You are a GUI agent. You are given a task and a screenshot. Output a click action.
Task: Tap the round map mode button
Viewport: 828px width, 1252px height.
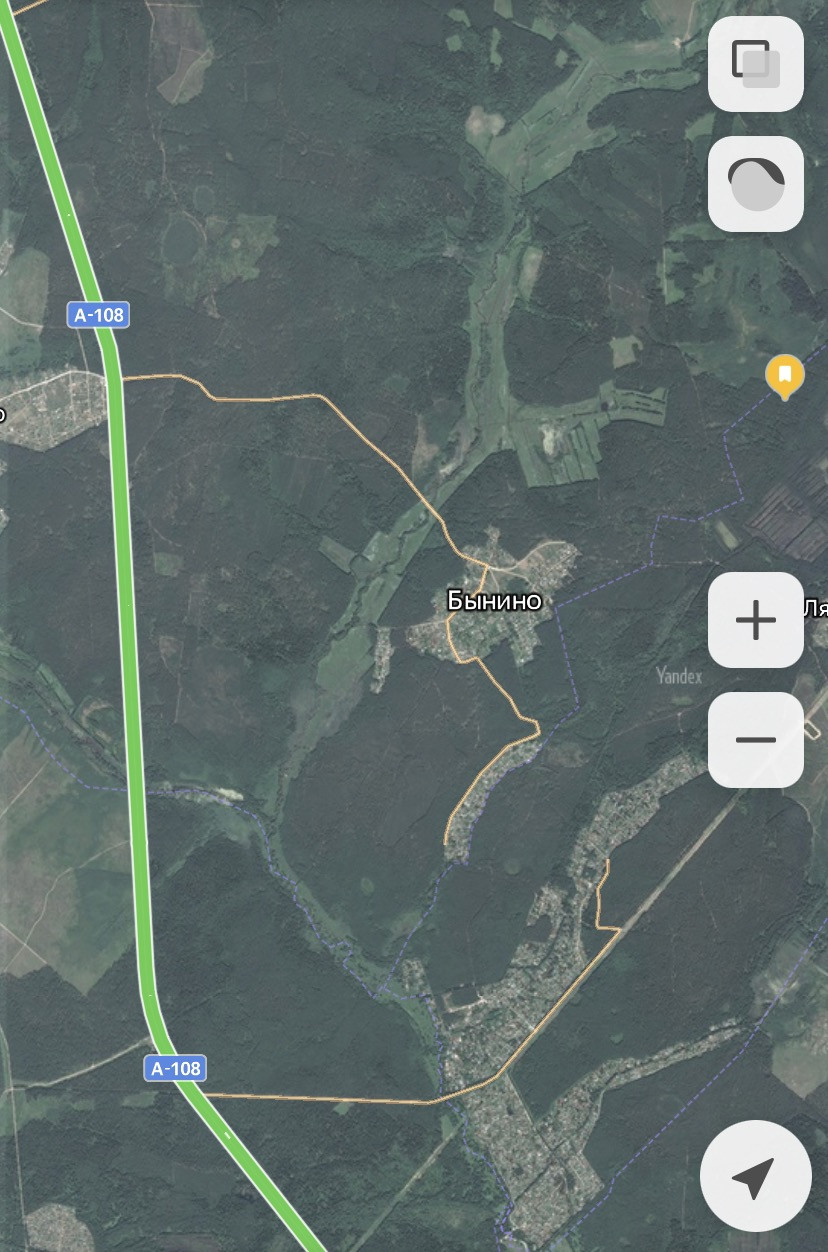[755, 184]
